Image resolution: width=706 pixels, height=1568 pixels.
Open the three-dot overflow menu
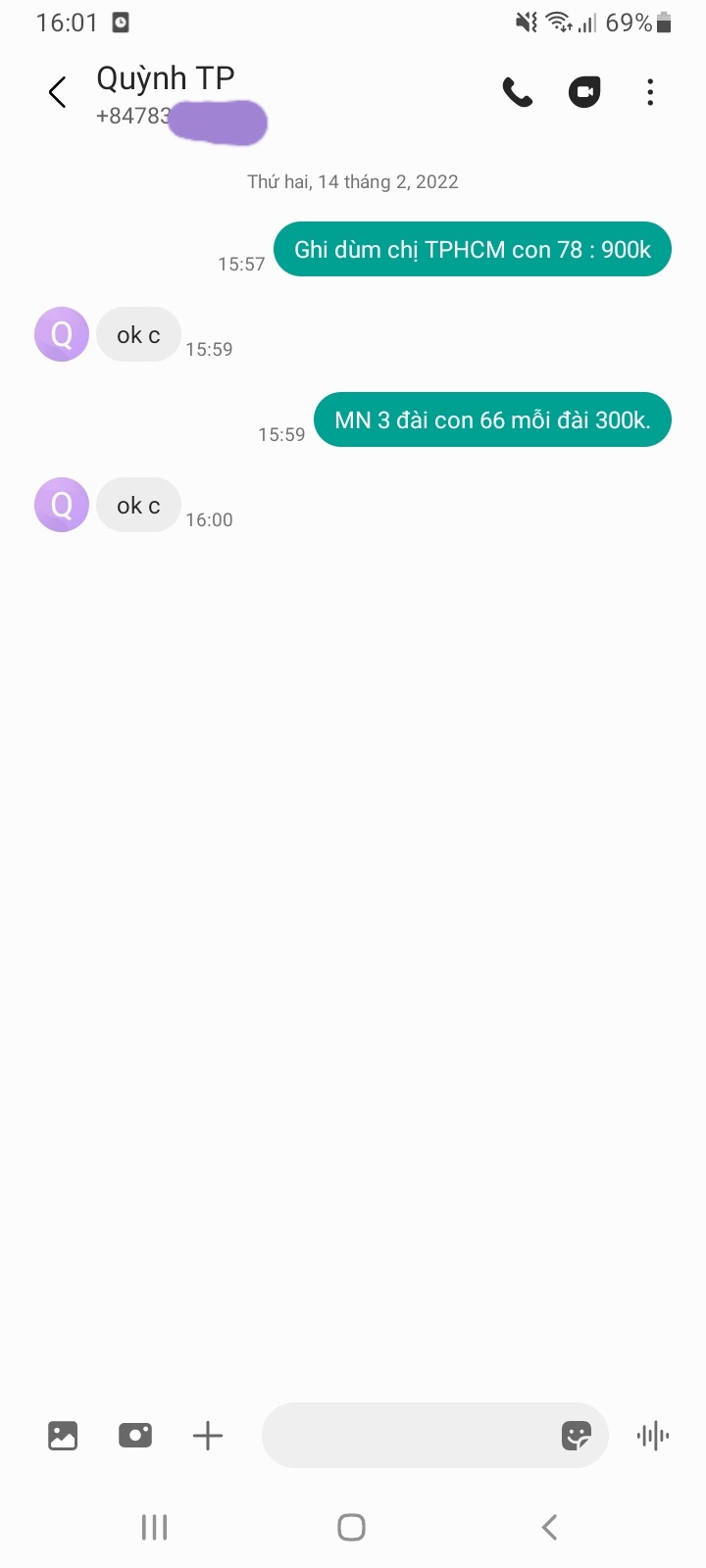click(650, 93)
